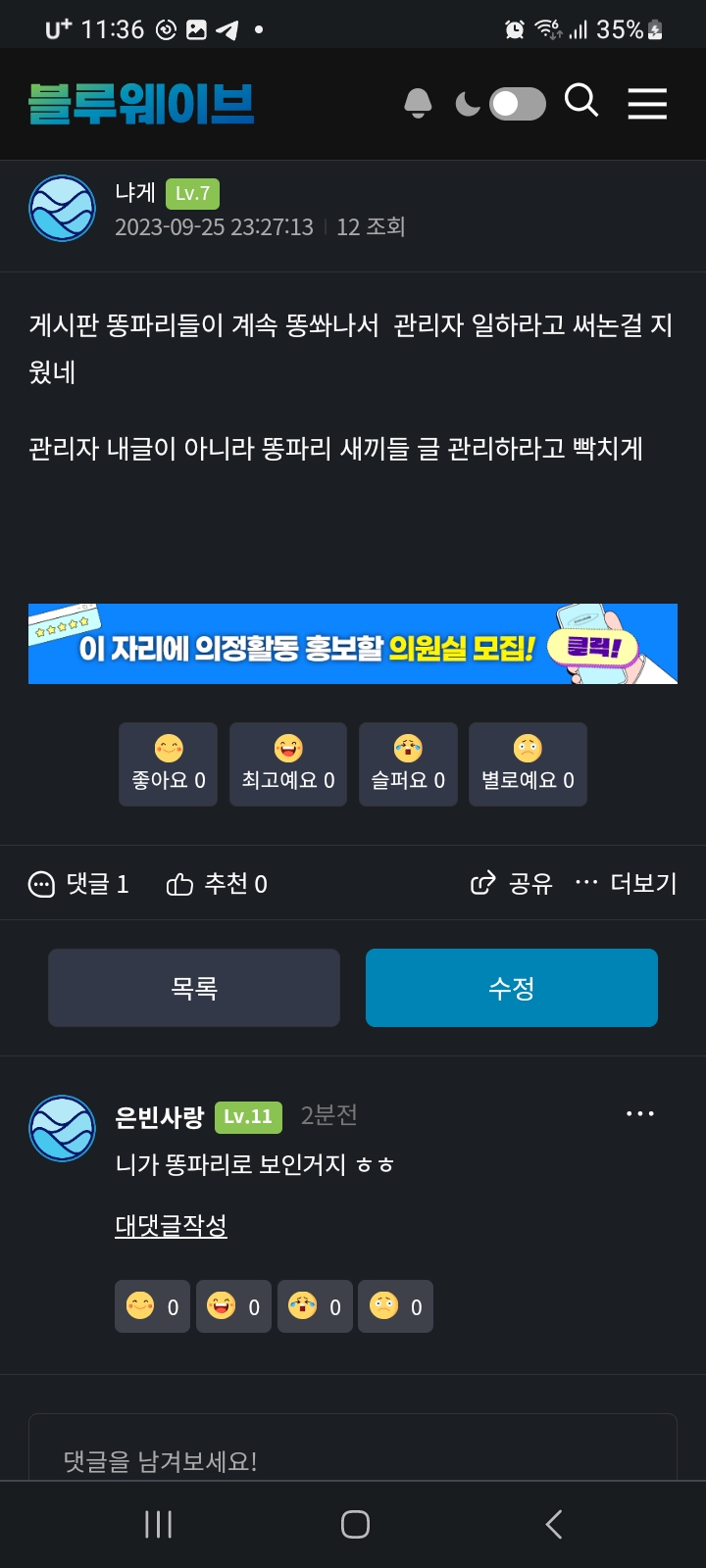The height and width of the screenshot is (1568, 706).
Task: React to the post with 슬퍼요
Action: coord(408,764)
